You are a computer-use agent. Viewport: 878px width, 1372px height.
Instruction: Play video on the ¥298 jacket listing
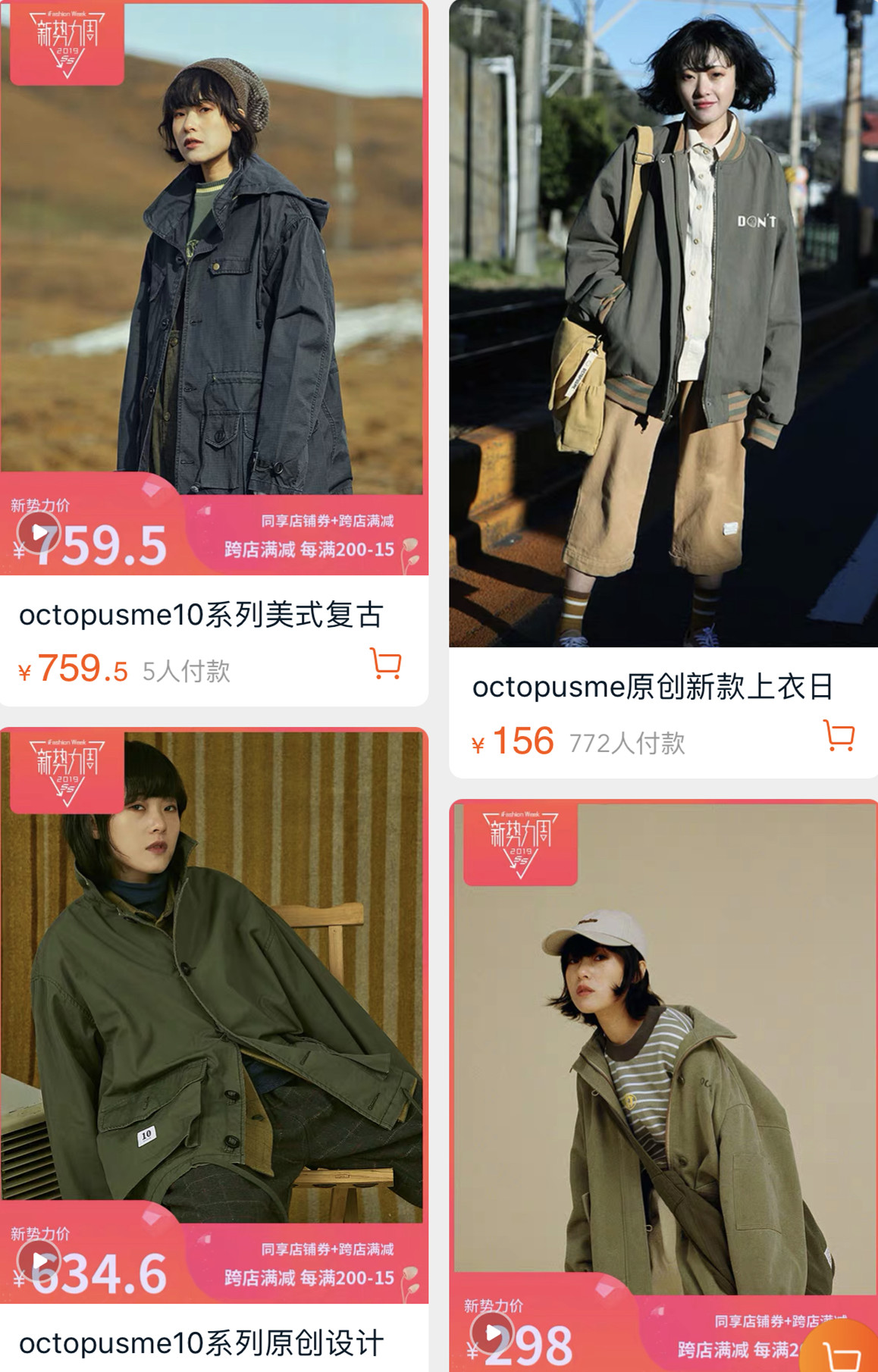pyautogui.click(x=492, y=1332)
